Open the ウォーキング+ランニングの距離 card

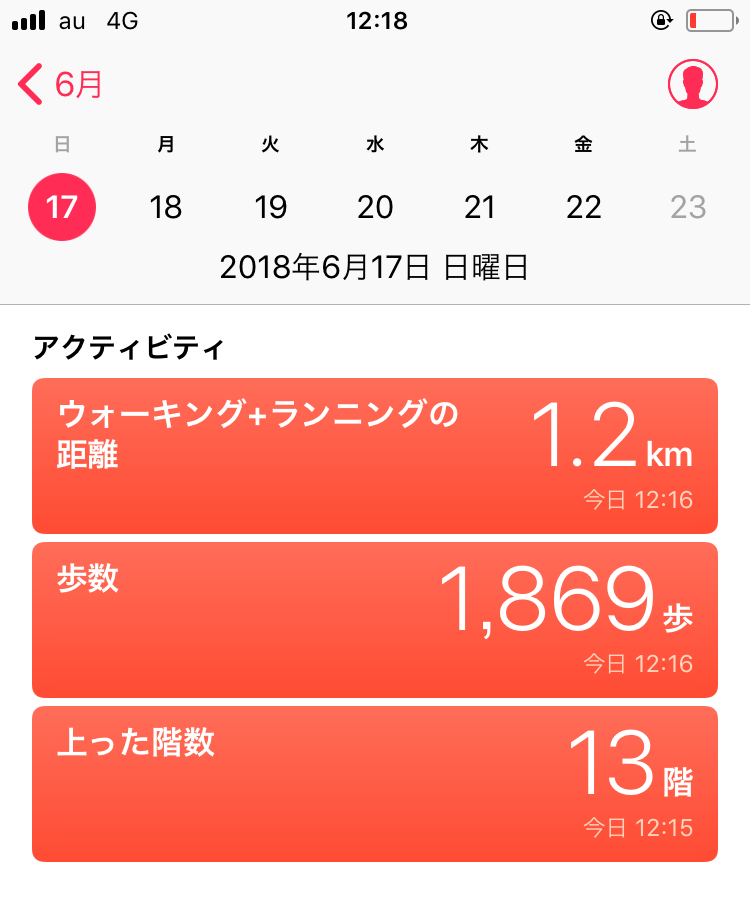pos(375,456)
